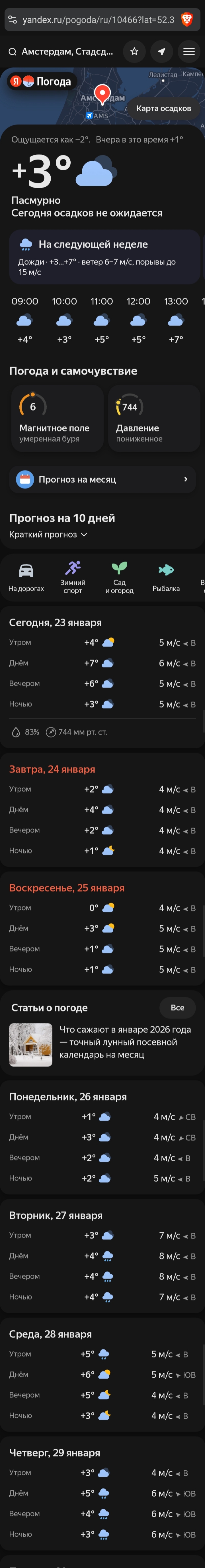This screenshot has width=205, height=1568.
Task: Open the Магнитное поле card
Action: pos(57,418)
